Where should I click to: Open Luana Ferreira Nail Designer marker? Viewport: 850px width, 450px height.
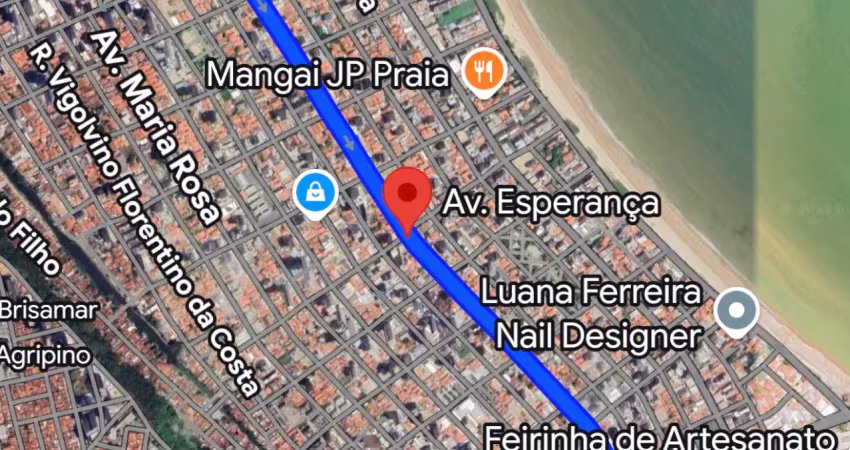(x=737, y=310)
